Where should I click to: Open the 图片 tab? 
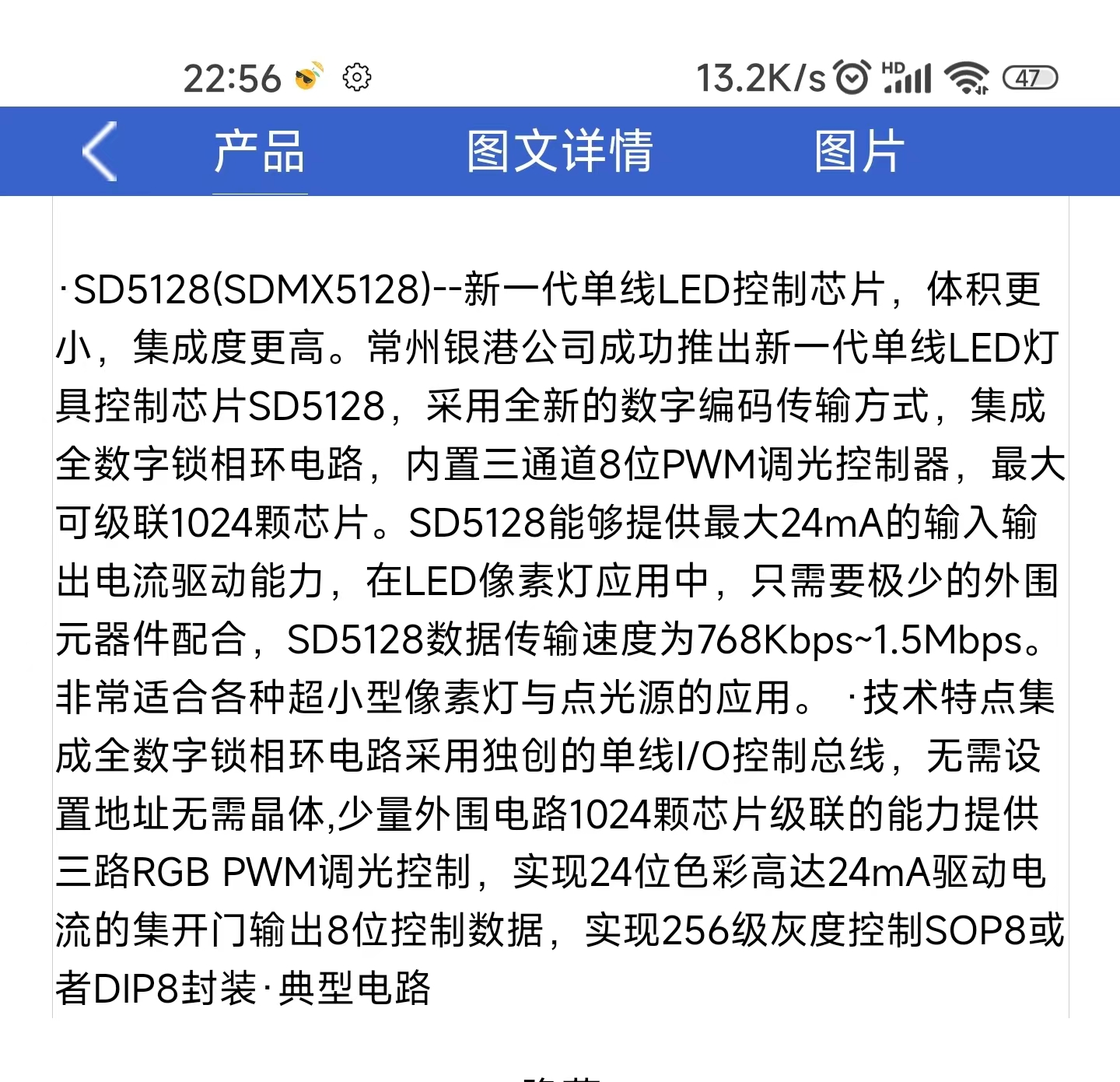[859, 151]
